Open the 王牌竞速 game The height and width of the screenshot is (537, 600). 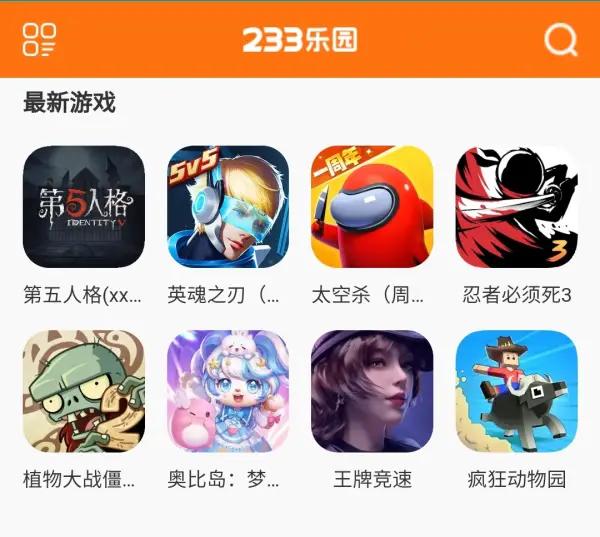[372, 392]
